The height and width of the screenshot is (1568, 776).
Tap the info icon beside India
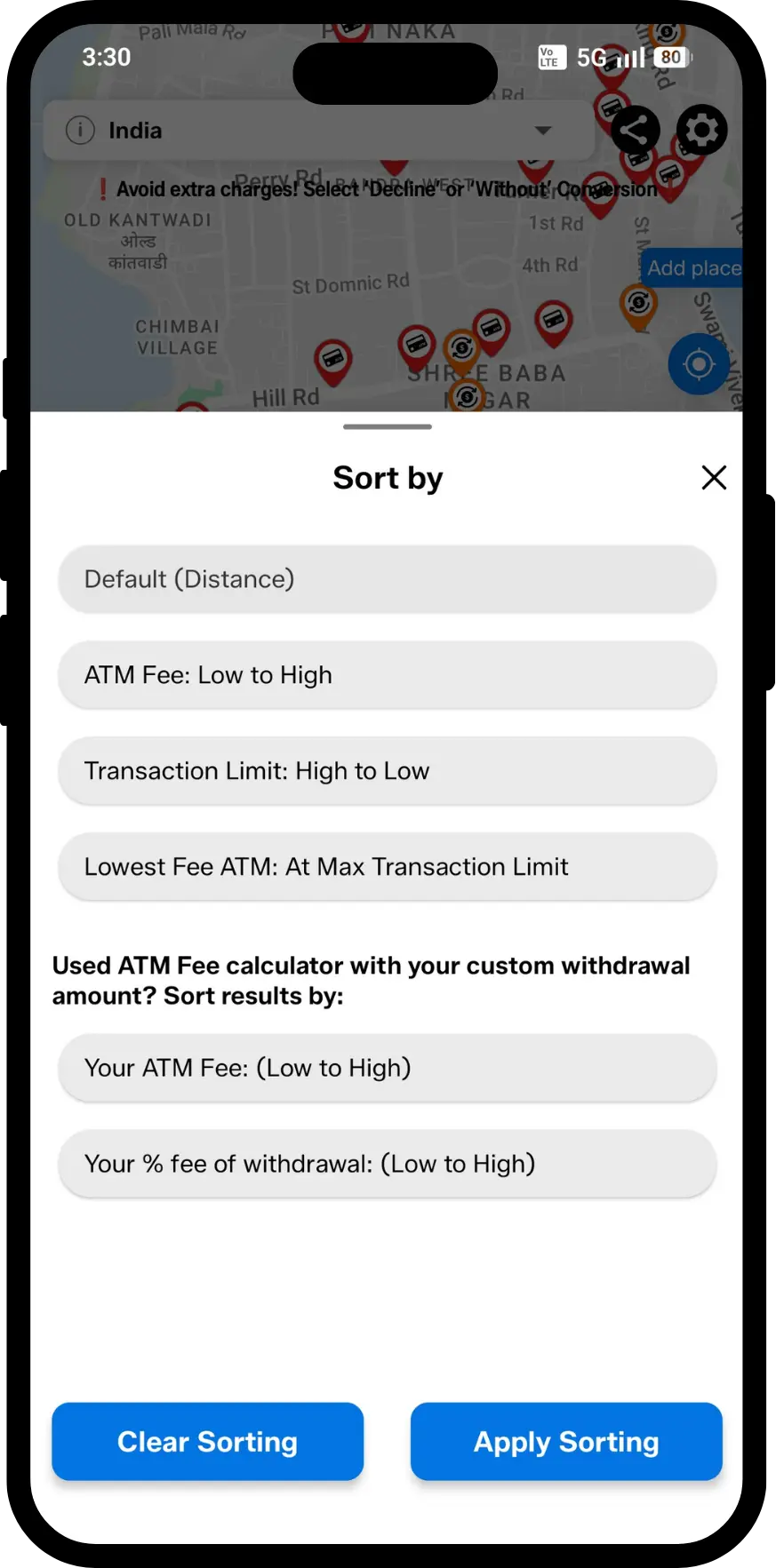(79, 130)
